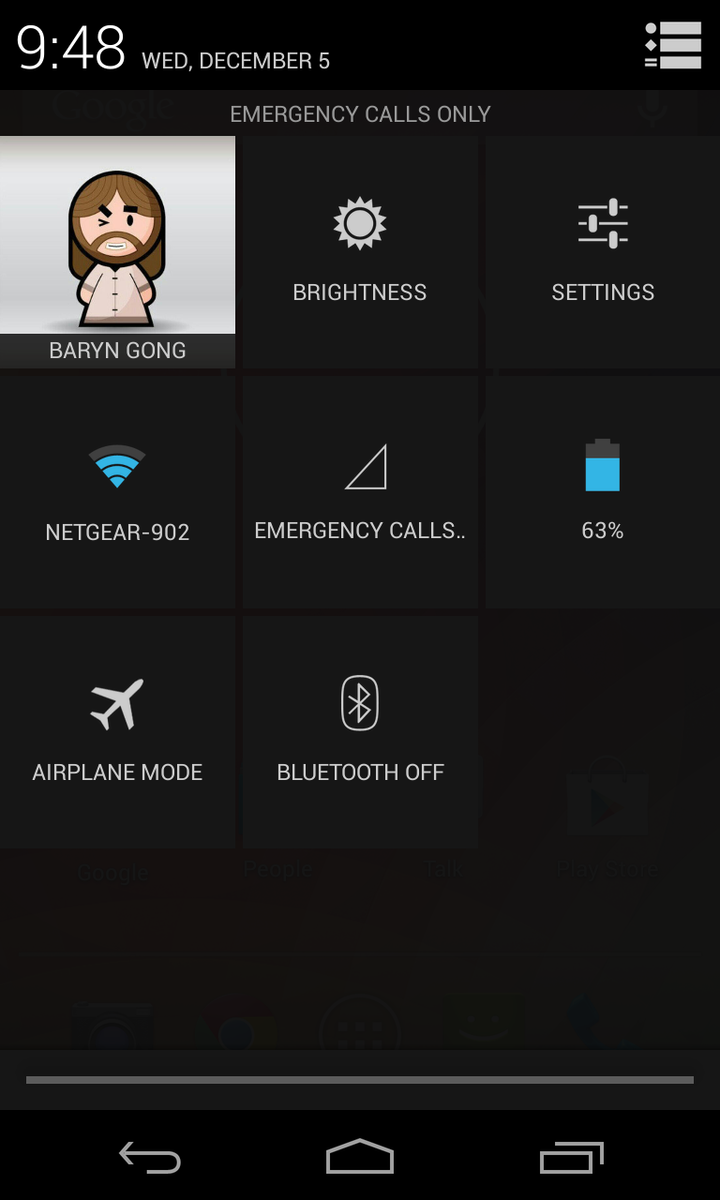
Task: Open the Settings tile
Action: click(x=603, y=252)
